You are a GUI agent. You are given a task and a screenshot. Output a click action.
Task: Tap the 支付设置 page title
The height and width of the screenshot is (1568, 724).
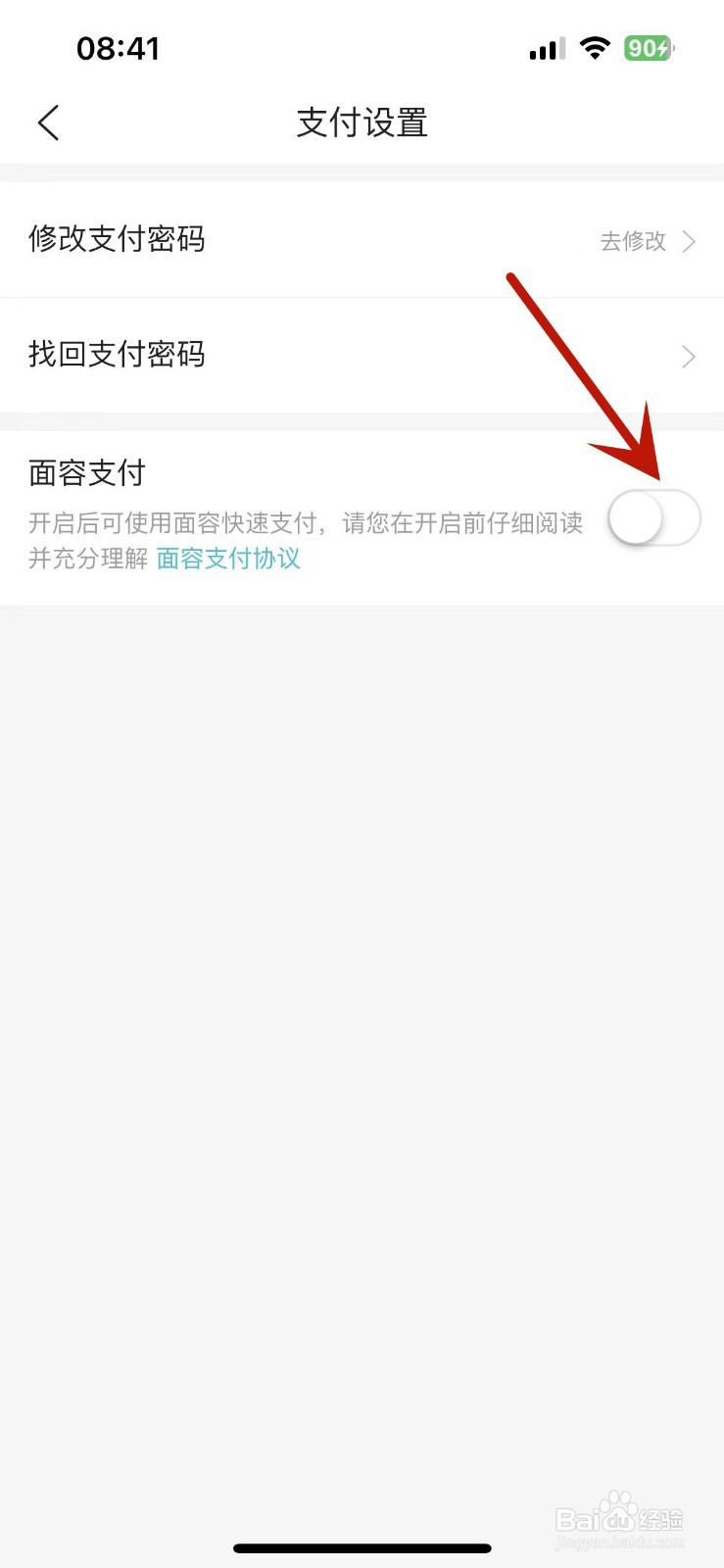[362, 122]
